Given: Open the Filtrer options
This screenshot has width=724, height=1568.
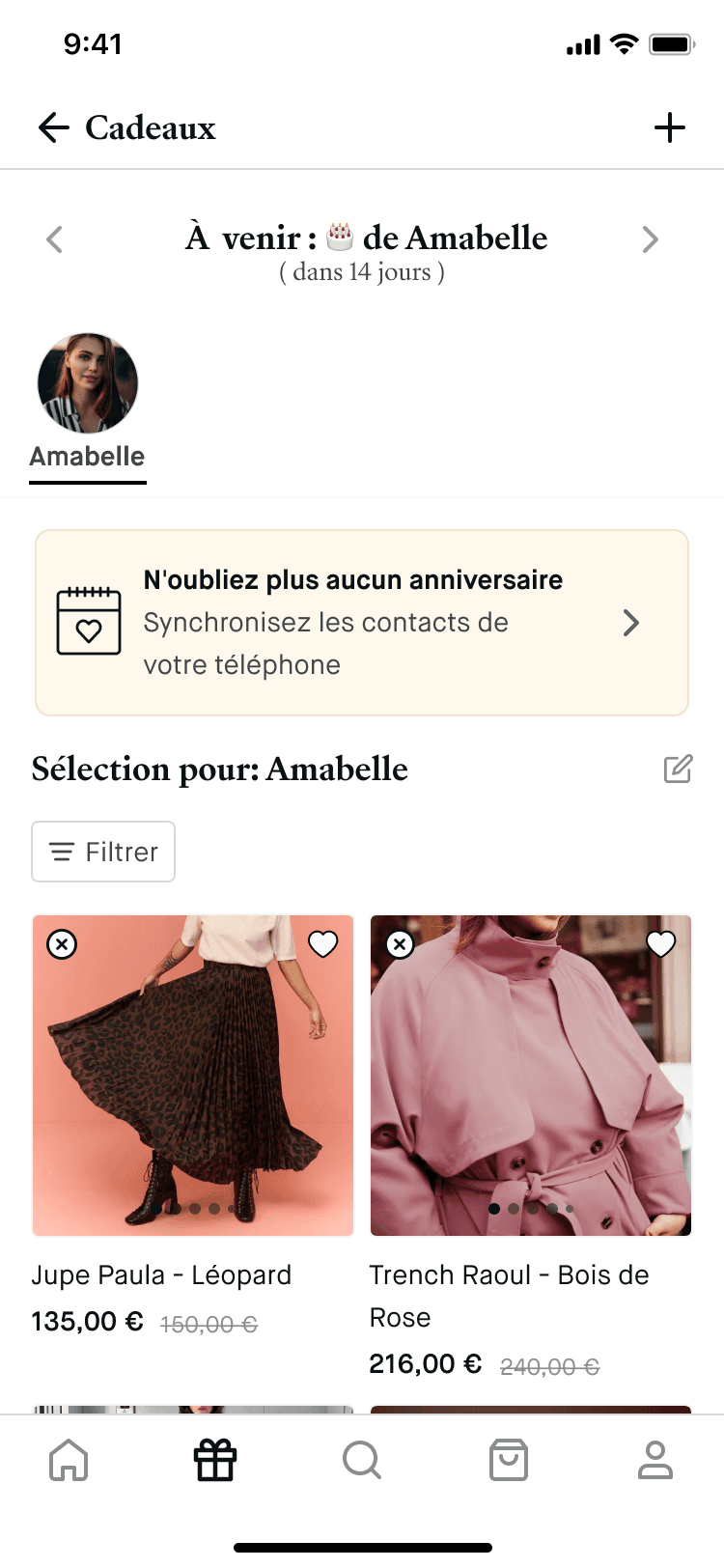Looking at the screenshot, I should coord(103,852).
